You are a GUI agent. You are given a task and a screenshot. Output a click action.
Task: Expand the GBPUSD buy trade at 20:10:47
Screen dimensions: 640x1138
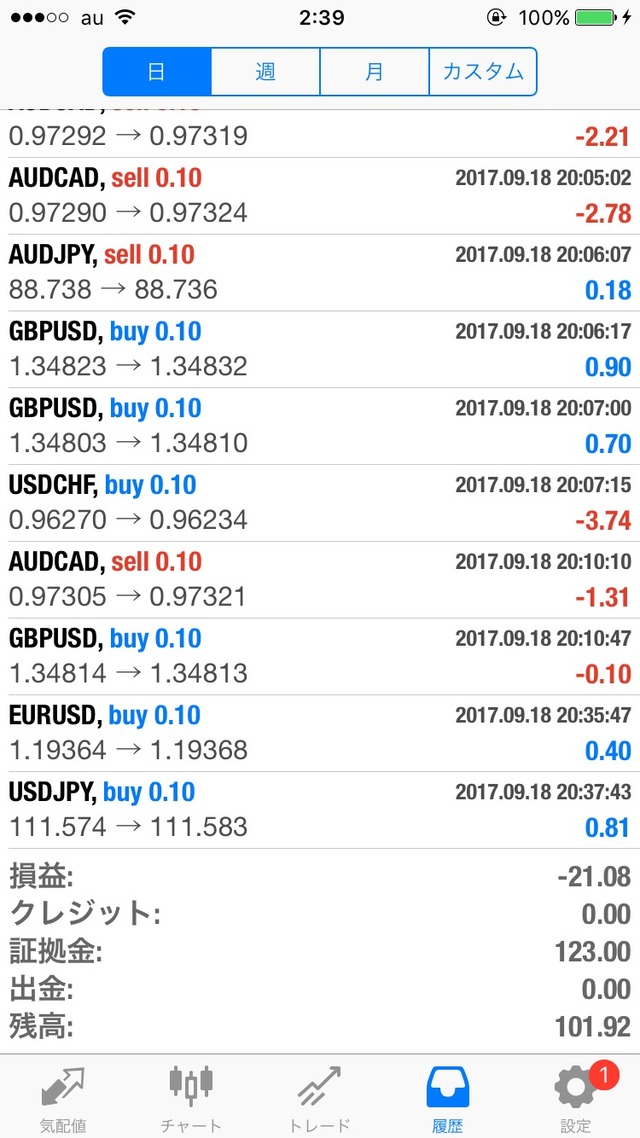click(x=320, y=656)
